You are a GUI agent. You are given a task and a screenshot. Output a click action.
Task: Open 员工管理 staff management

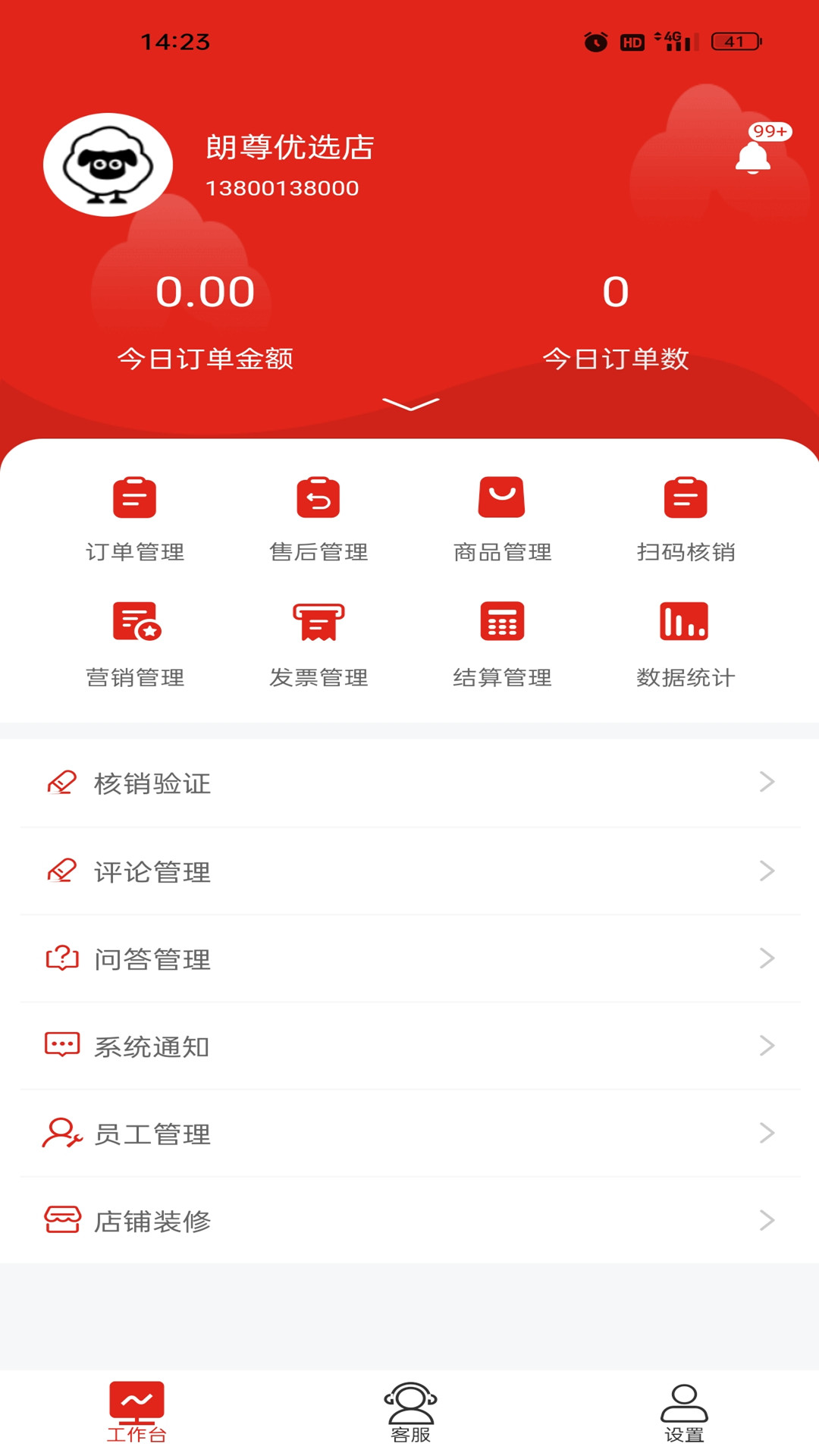tap(409, 1134)
